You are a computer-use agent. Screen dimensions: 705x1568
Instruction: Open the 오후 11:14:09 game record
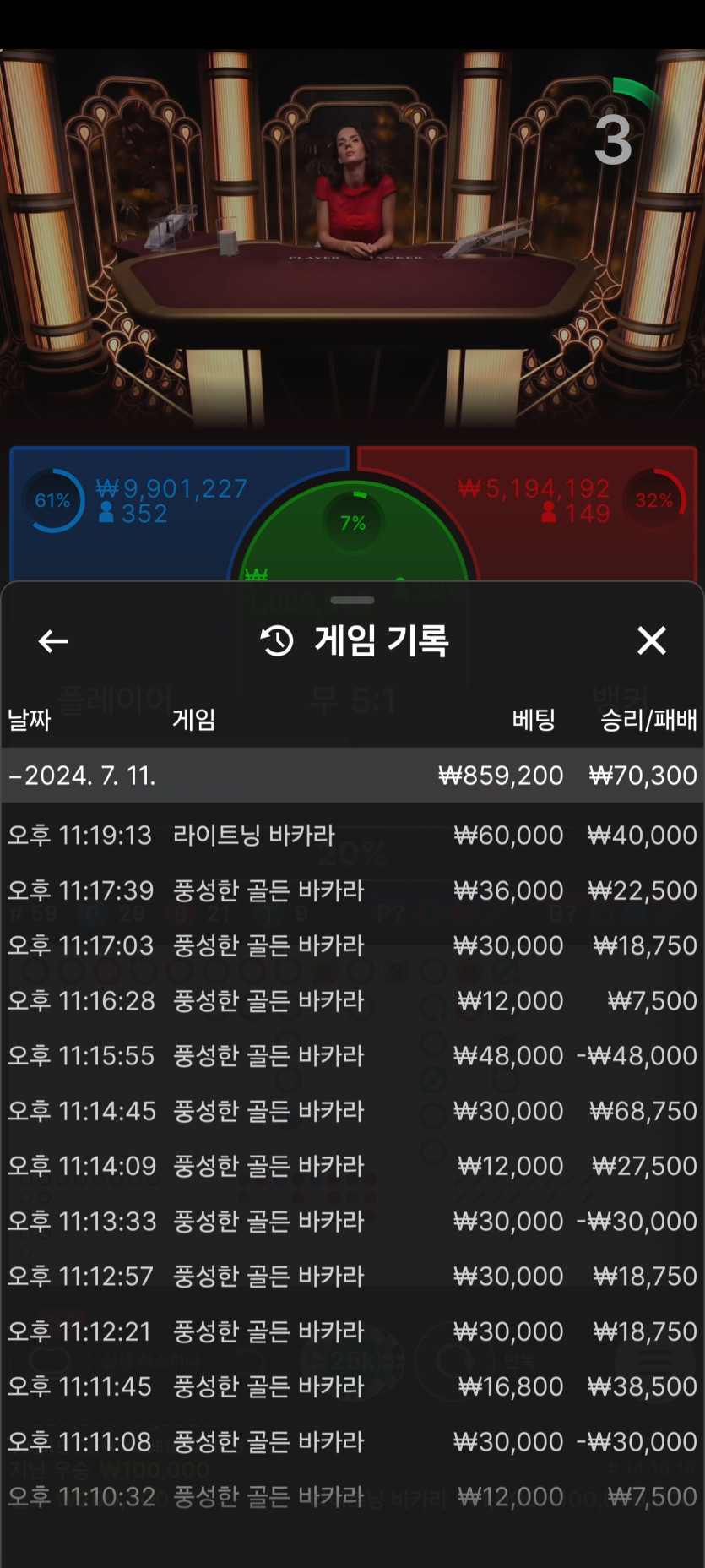click(352, 1166)
